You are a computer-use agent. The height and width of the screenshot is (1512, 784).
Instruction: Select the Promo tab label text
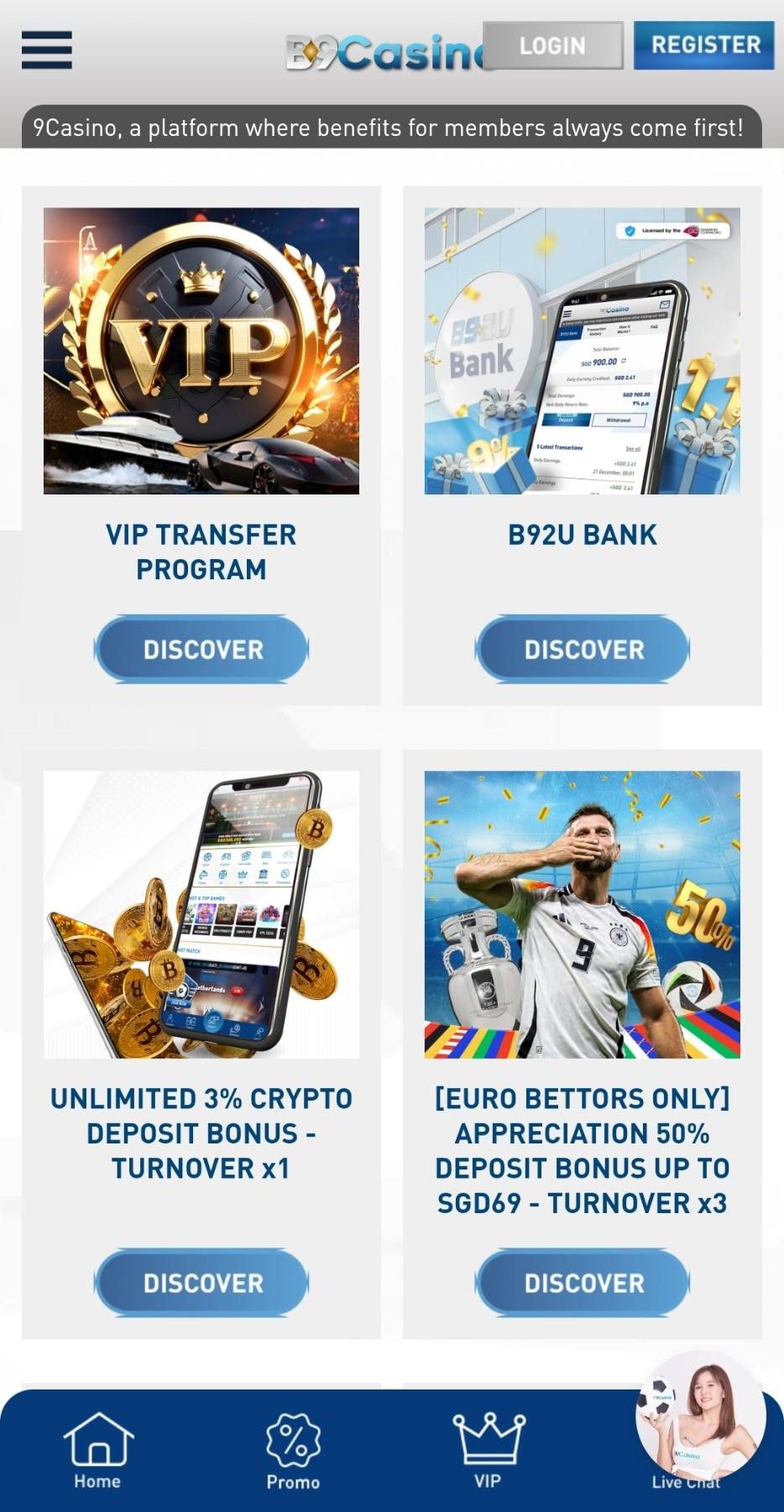tap(293, 1483)
